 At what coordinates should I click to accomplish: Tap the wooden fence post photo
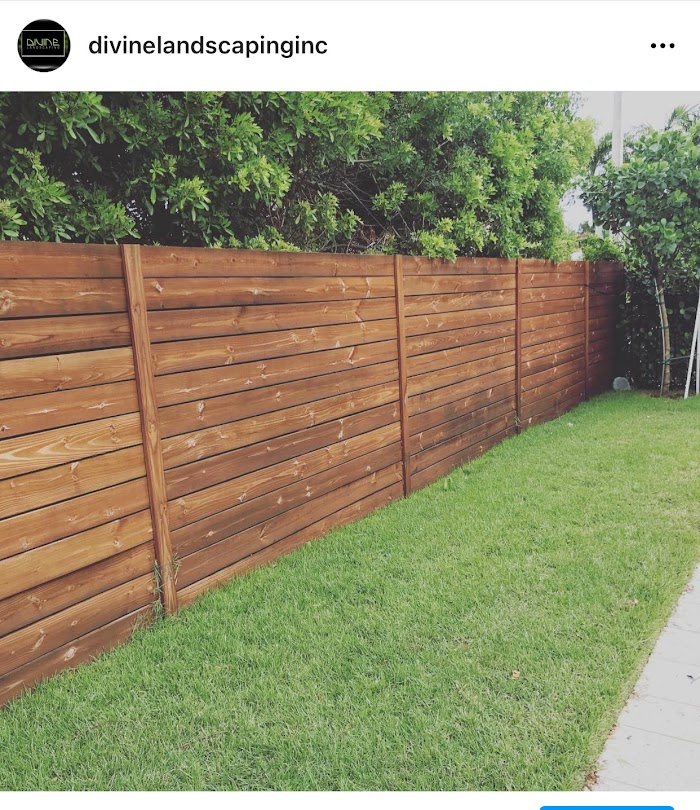click(350, 440)
